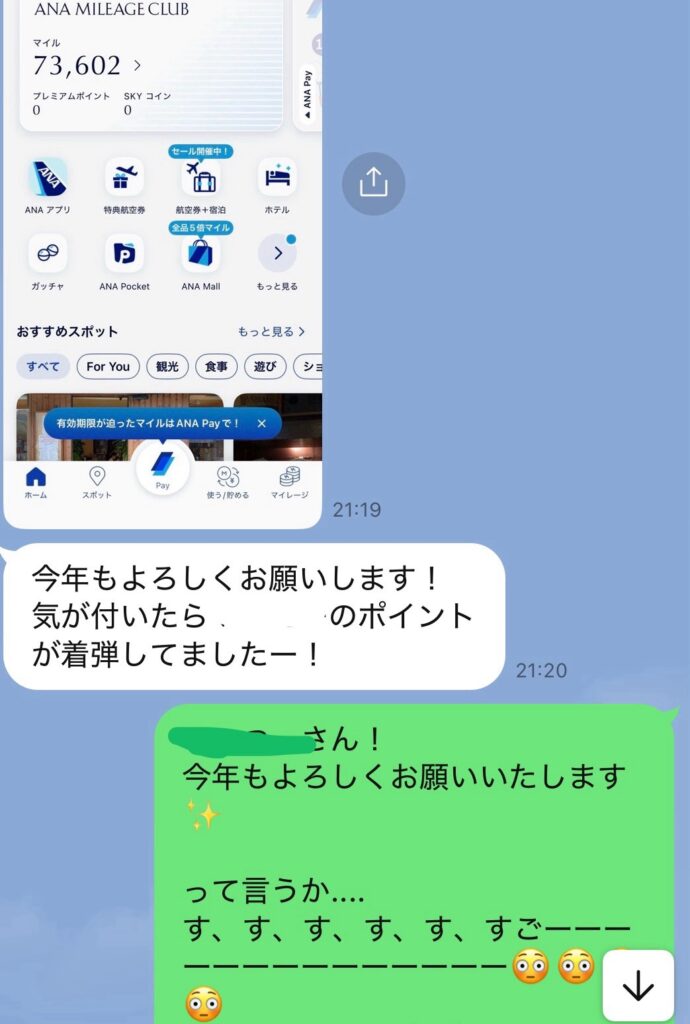Viewport: 690px width, 1024px height.
Task: Open the ANA Mileage Club screenshot image
Action: (x=163, y=260)
